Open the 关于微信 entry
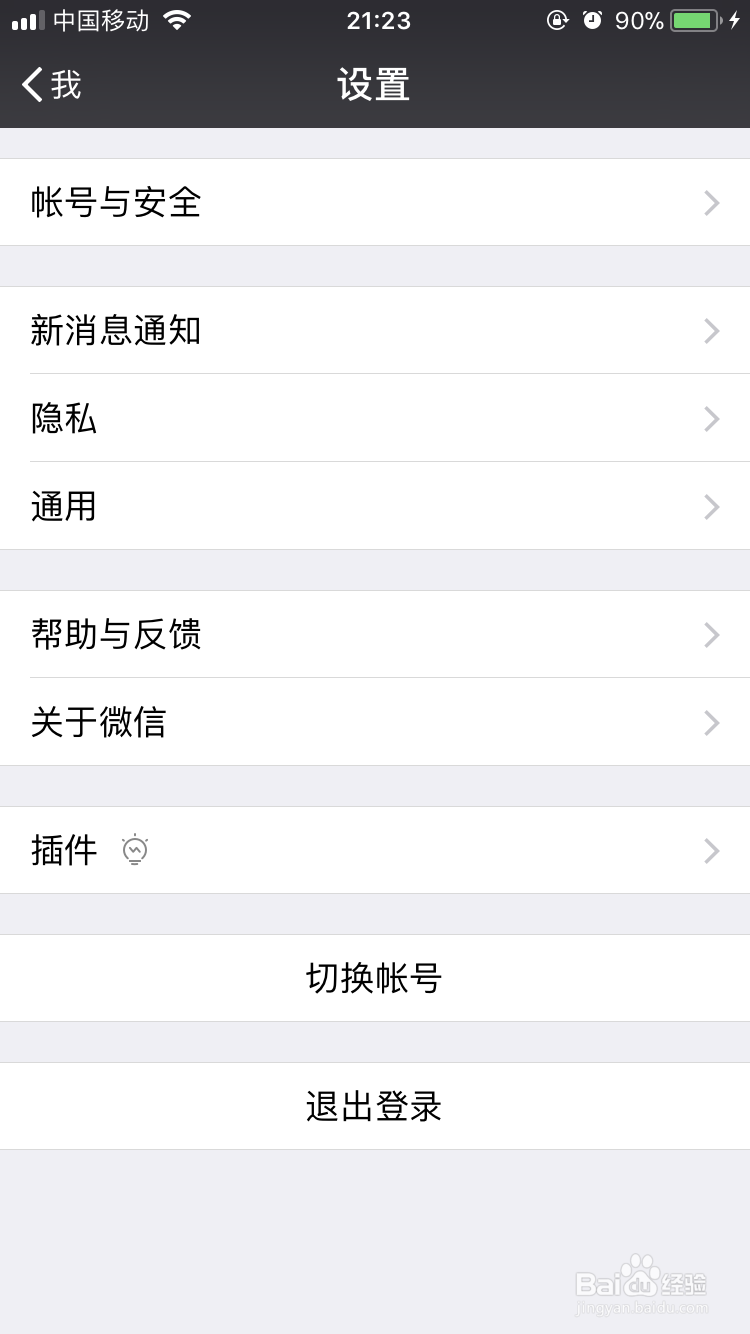Image resolution: width=750 pixels, height=1334 pixels. 375,723
